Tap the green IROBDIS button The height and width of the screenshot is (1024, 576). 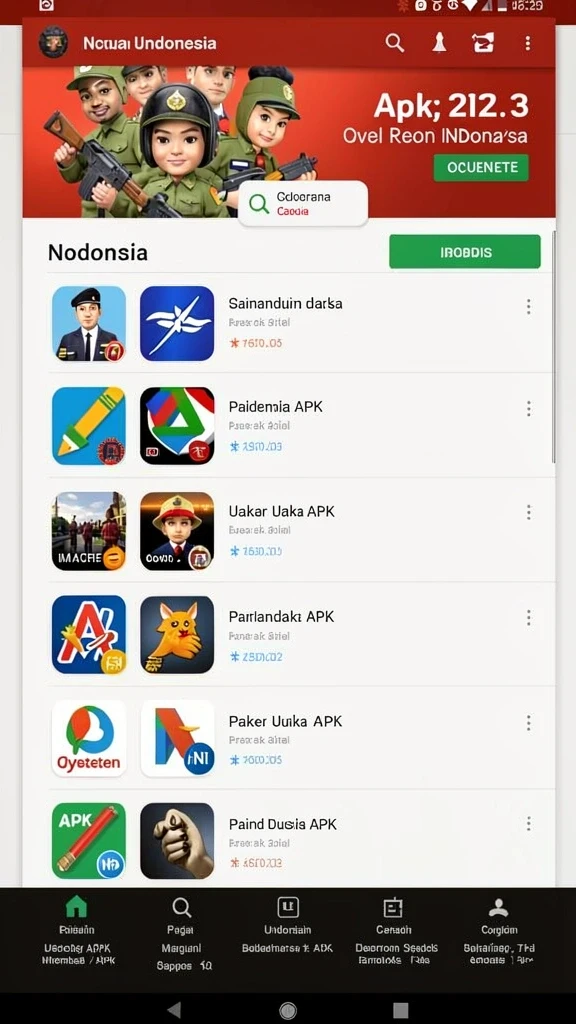coord(465,252)
